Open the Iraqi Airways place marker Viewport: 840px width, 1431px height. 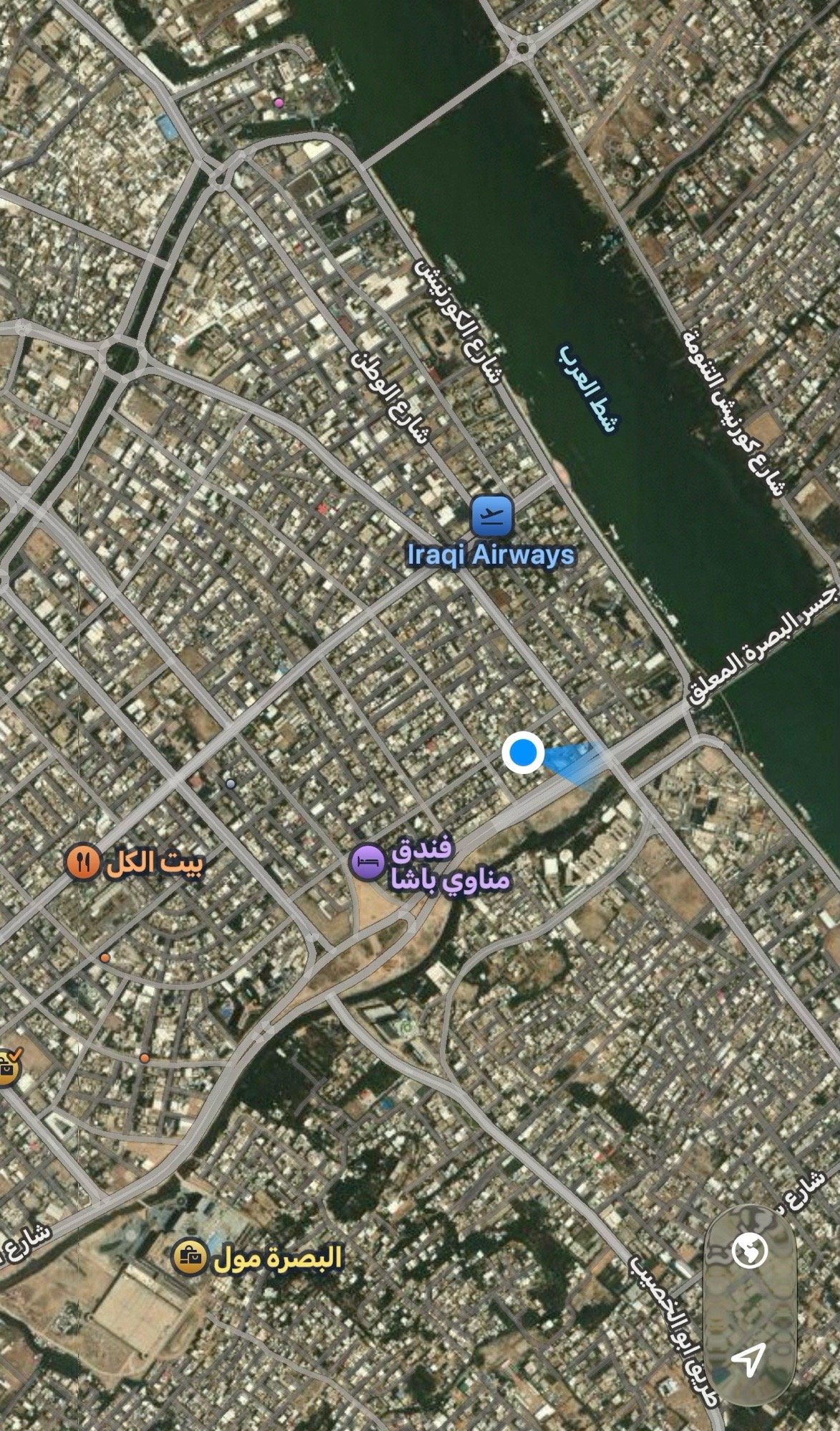pos(492,517)
